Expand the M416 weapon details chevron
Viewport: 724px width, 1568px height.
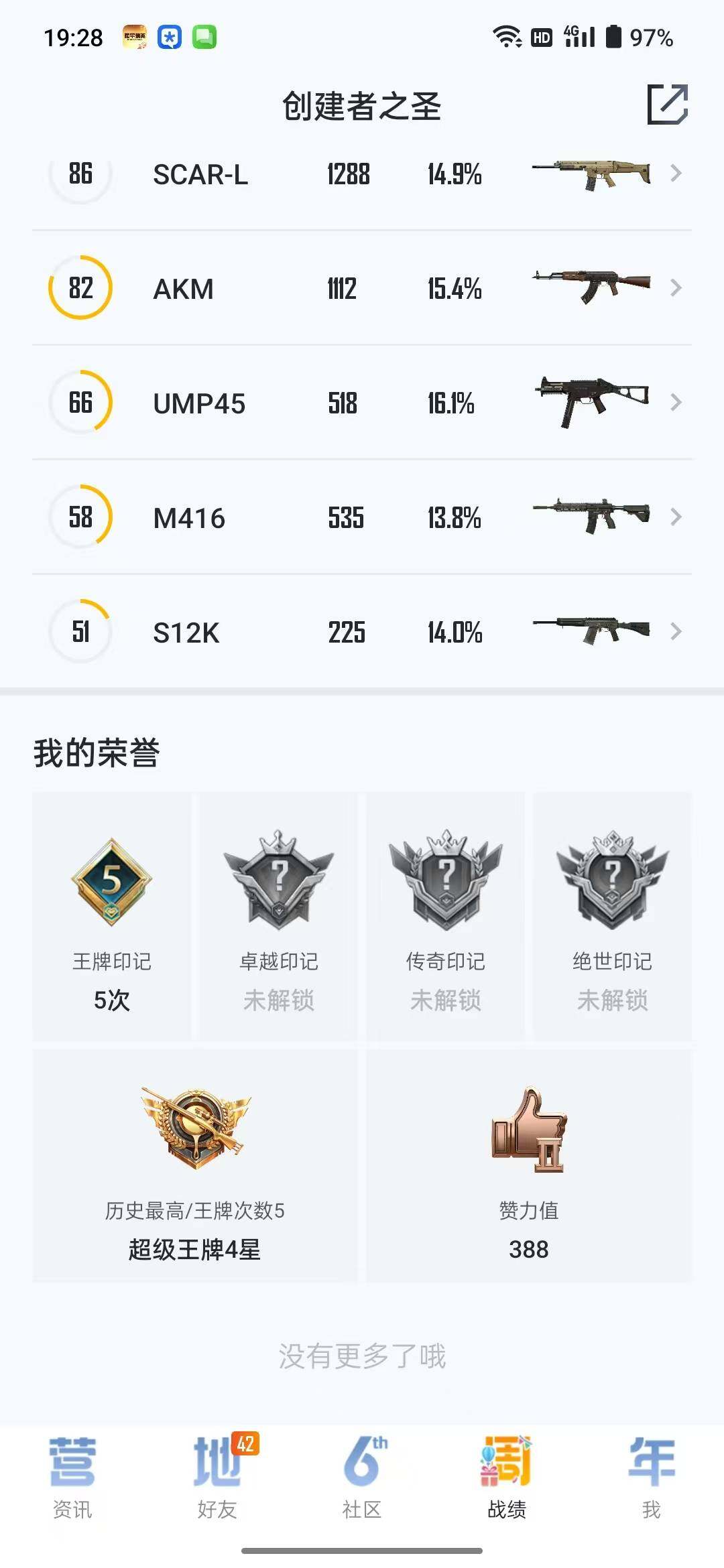(x=676, y=517)
